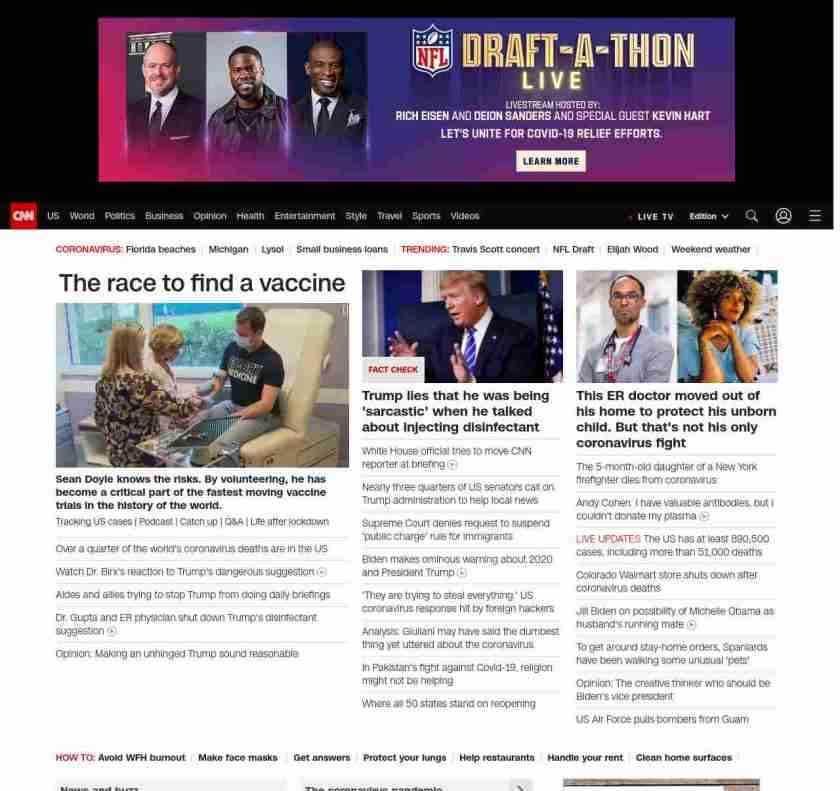Open the Business section

[x=164, y=216]
